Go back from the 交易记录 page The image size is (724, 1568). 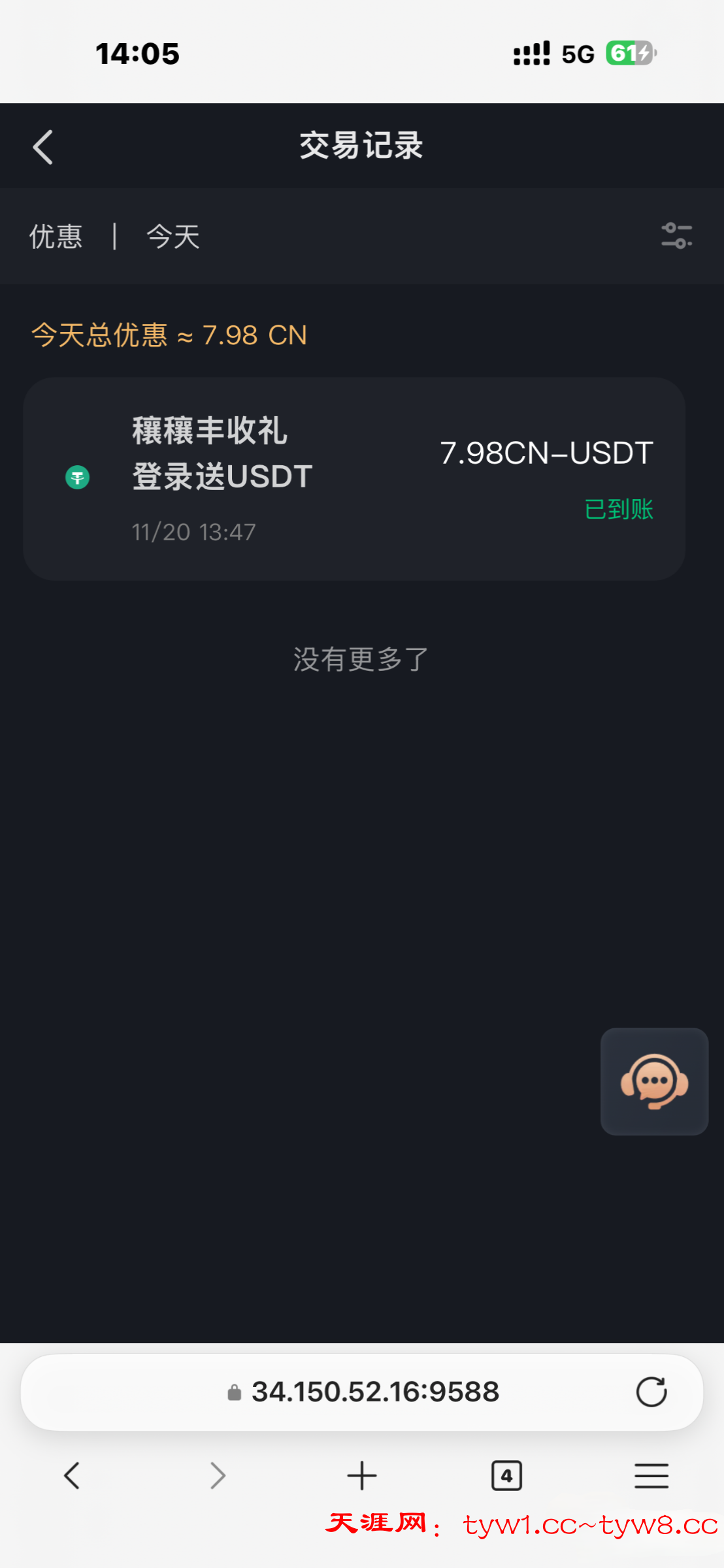click(43, 147)
